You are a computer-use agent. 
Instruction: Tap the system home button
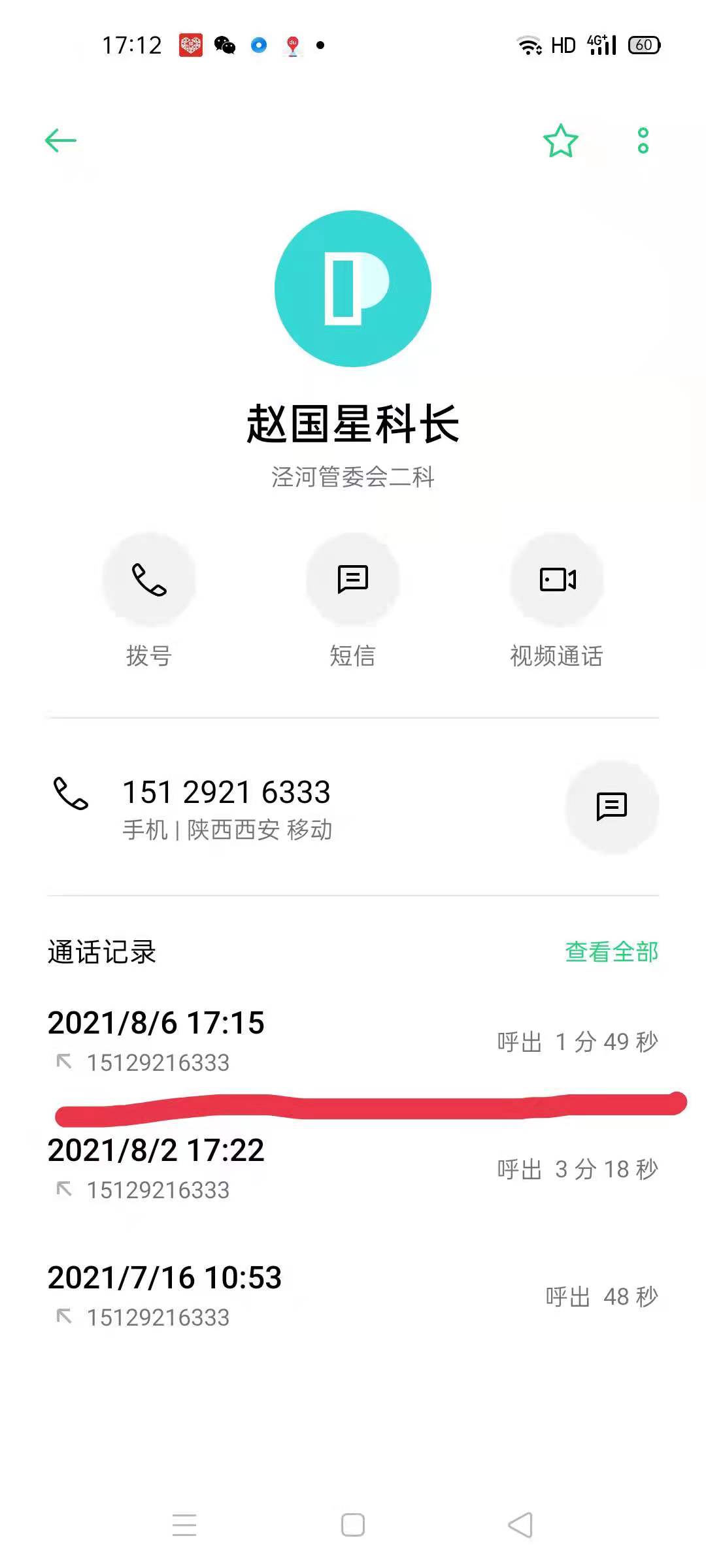353,1525
